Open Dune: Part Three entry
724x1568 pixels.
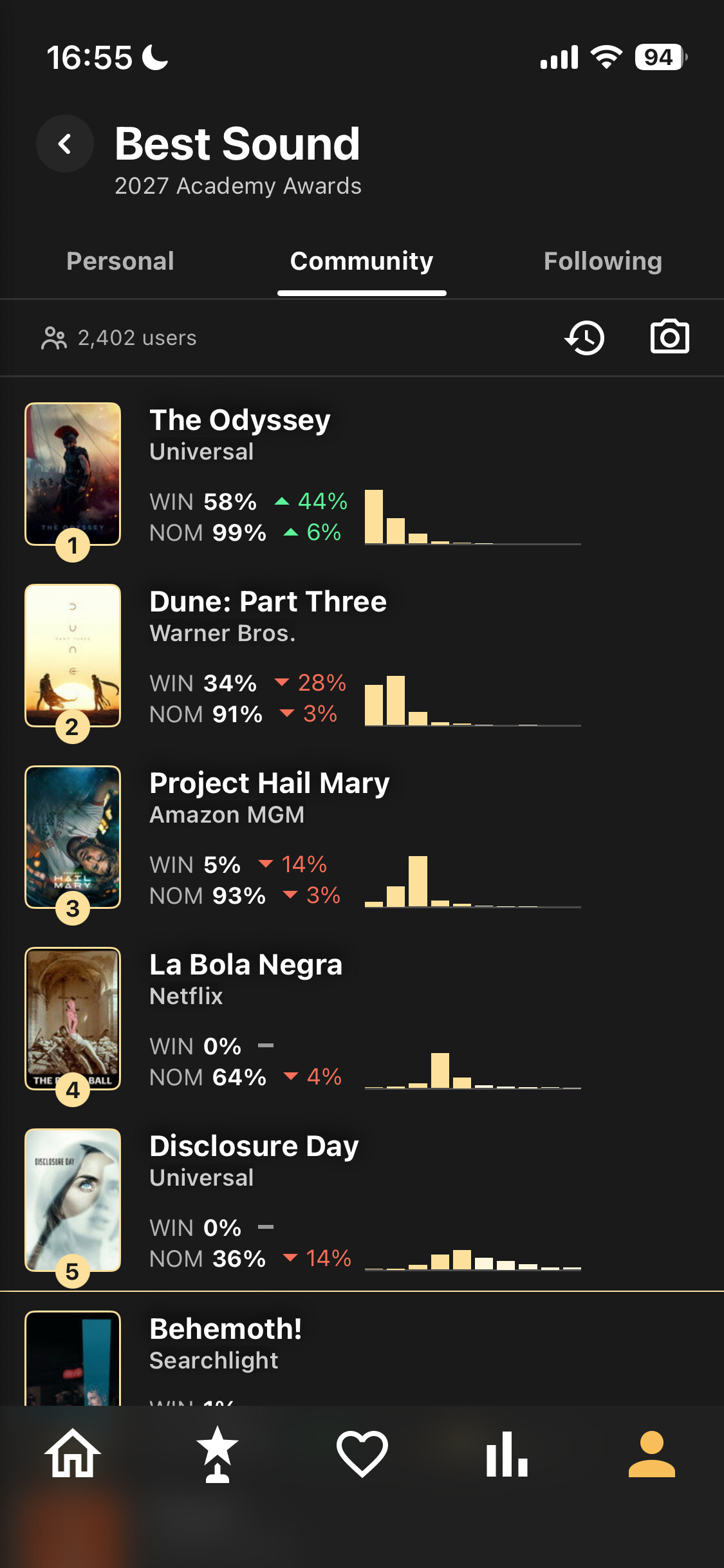click(x=362, y=662)
